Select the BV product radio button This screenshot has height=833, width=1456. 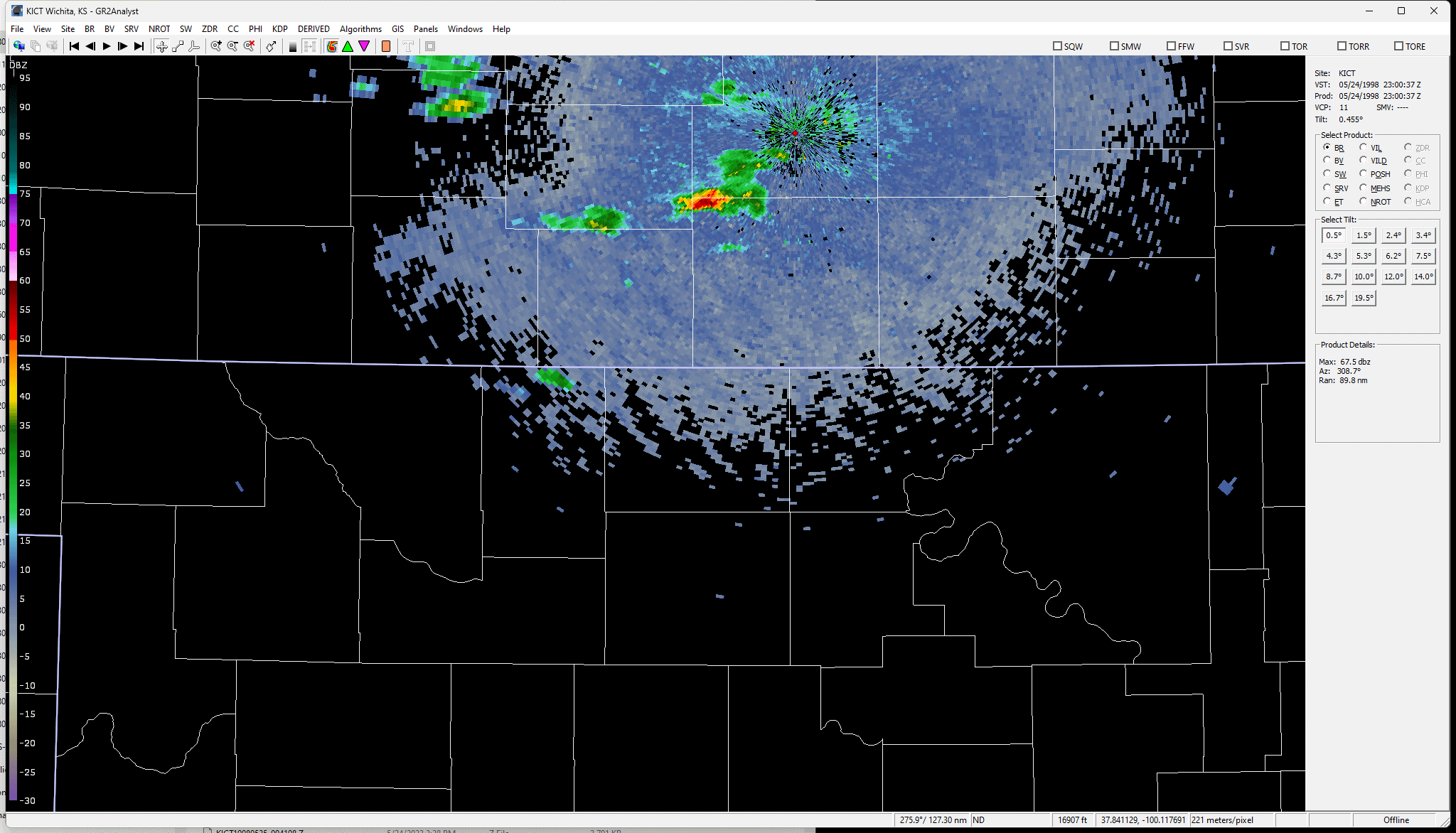click(x=1327, y=161)
